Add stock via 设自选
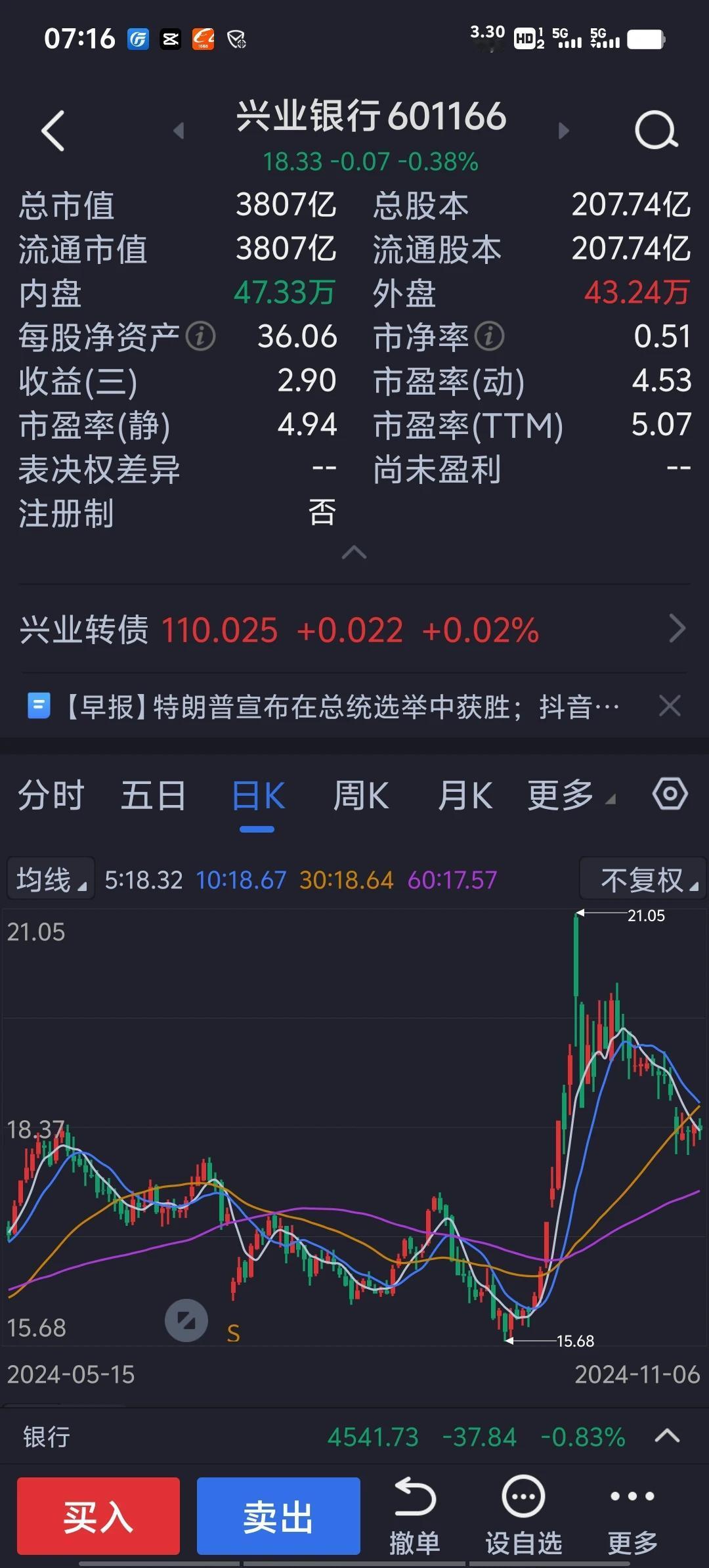 click(x=523, y=1516)
